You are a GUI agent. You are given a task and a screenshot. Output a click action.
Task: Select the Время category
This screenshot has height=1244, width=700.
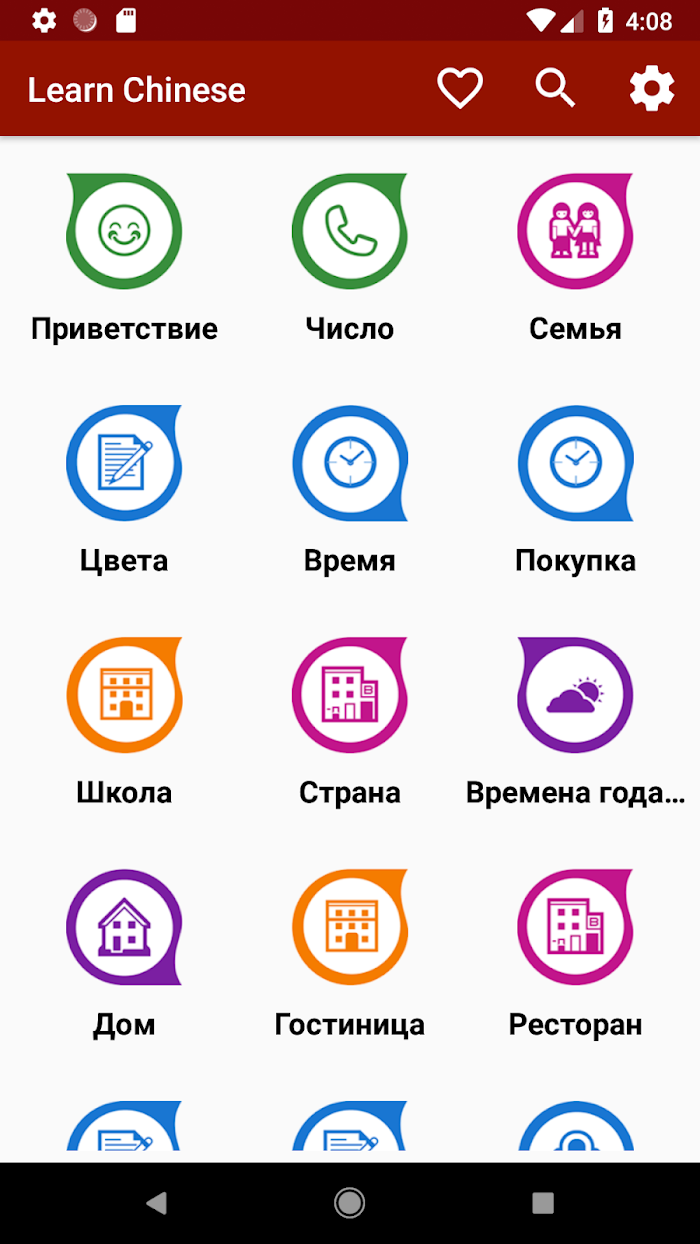(x=350, y=492)
